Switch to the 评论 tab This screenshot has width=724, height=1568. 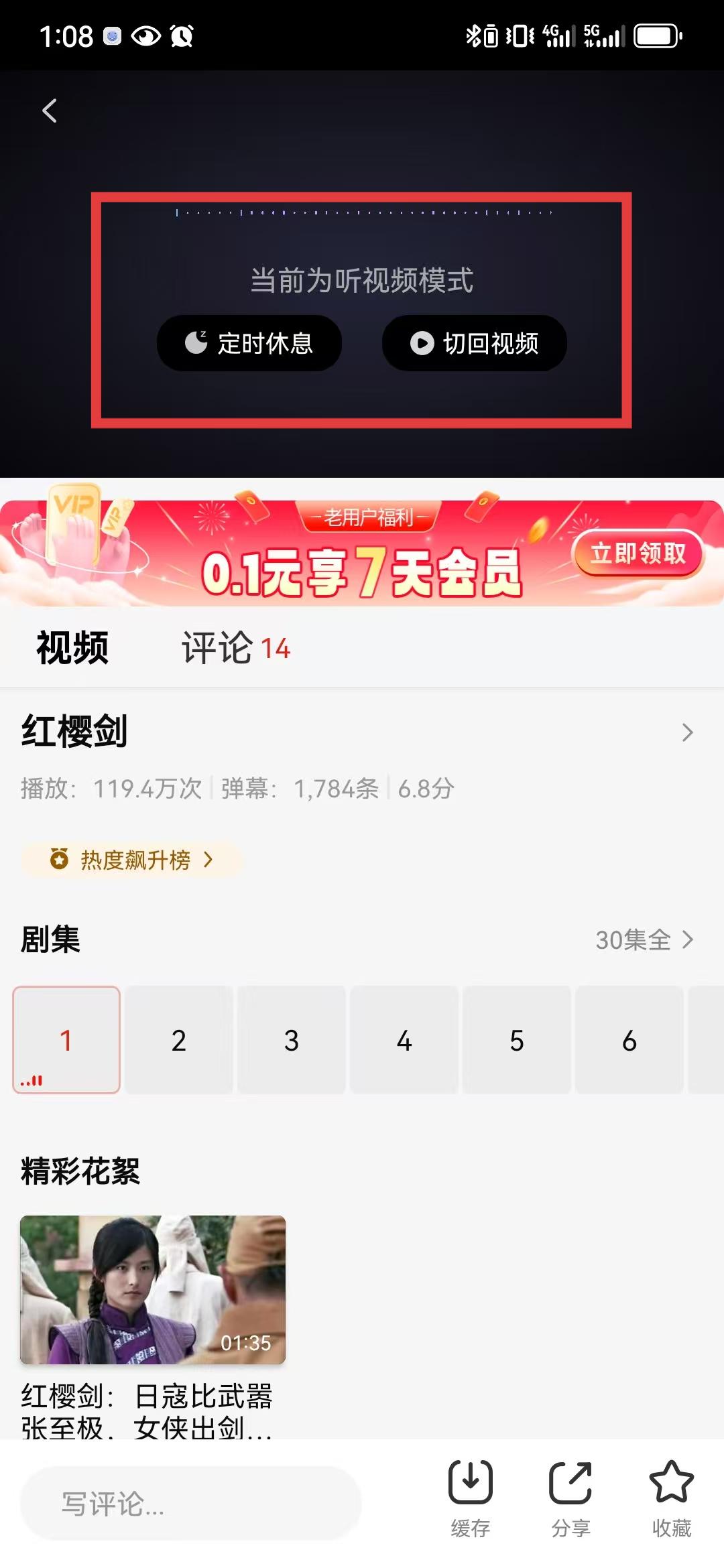(235, 648)
